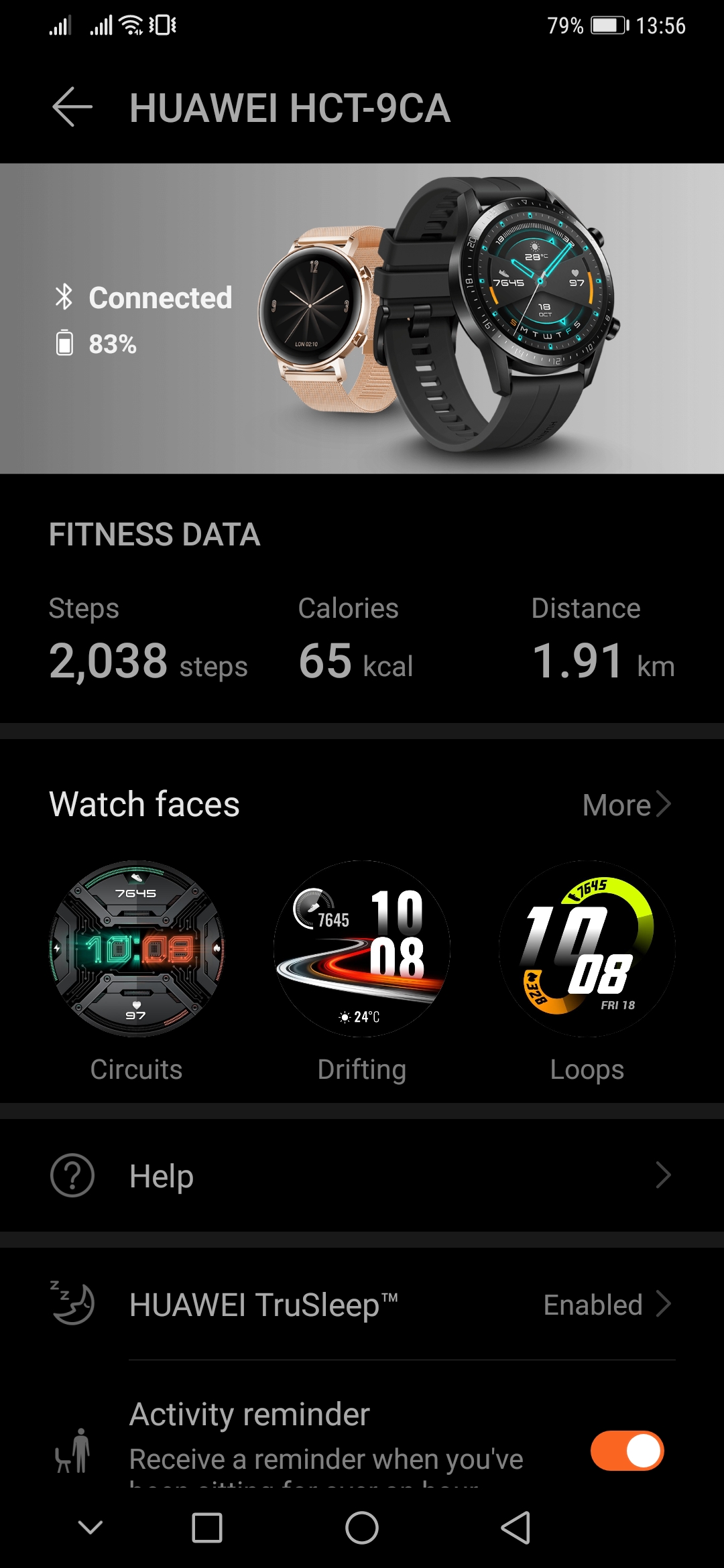The image size is (724, 1568).
Task: Go back using the top arrow
Action: 72,107
